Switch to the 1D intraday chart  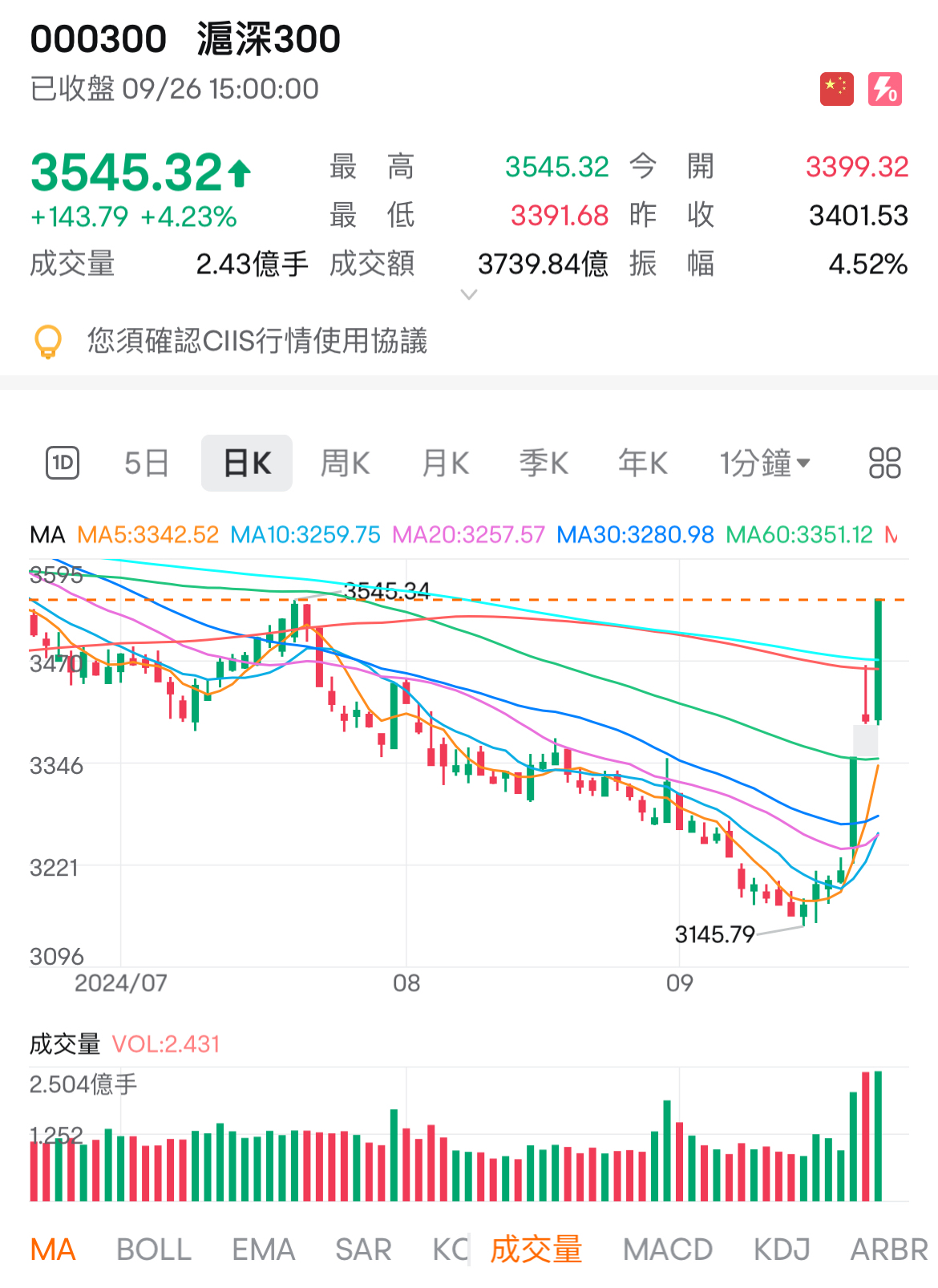click(63, 463)
